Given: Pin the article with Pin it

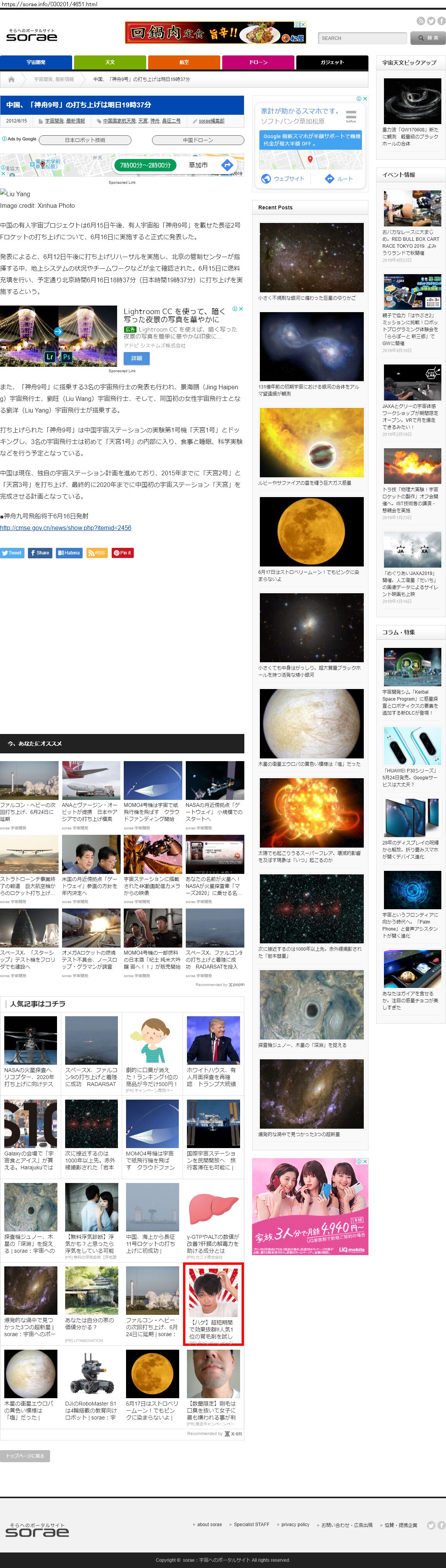Looking at the screenshot, I should pyautogui.click(x=122, y=553).
